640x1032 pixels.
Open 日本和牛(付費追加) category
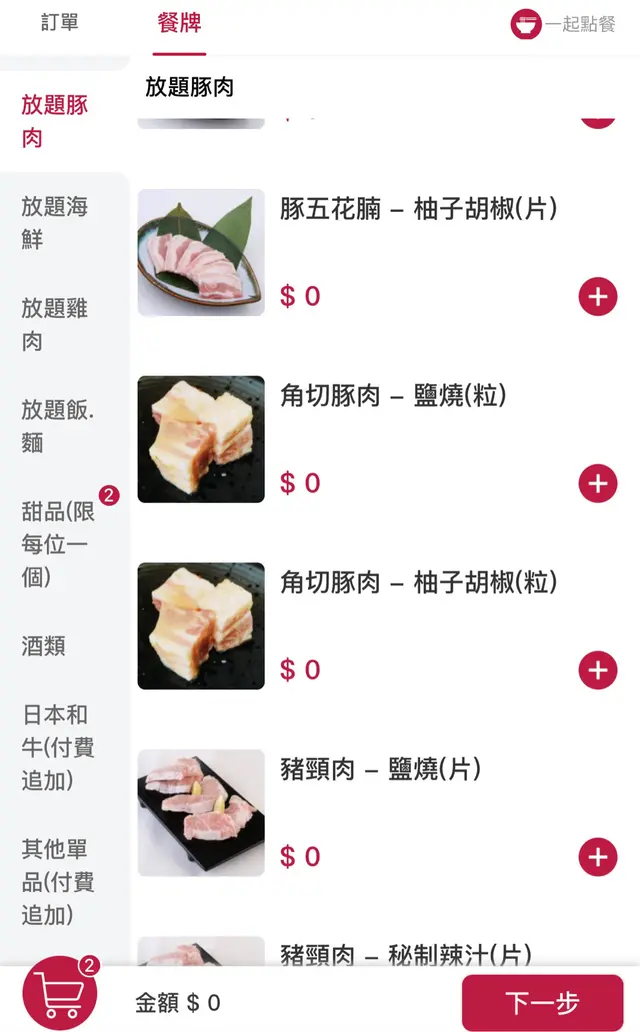[x=55, y=747]
